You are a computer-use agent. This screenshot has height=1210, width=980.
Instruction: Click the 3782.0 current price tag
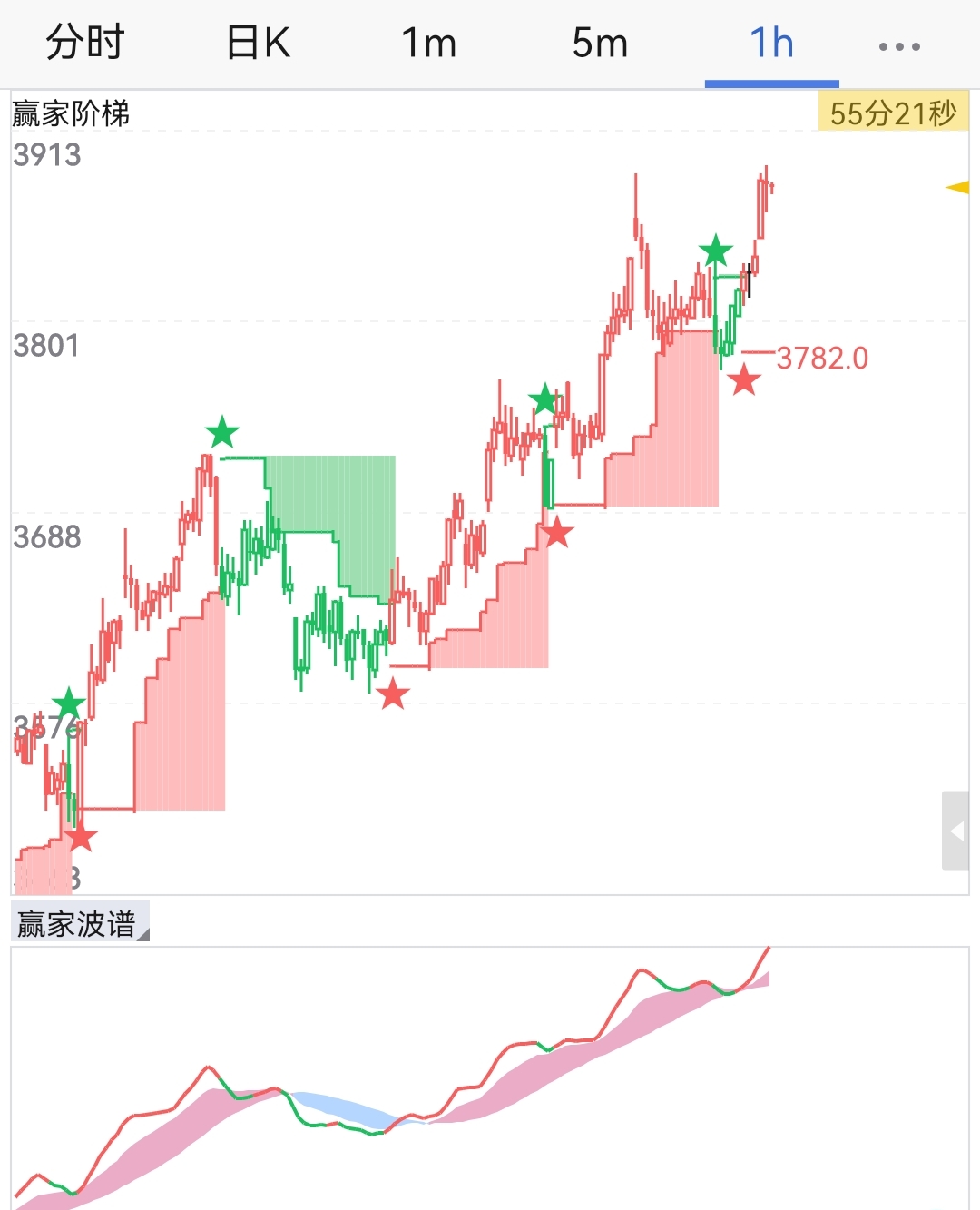pos(821,358)
